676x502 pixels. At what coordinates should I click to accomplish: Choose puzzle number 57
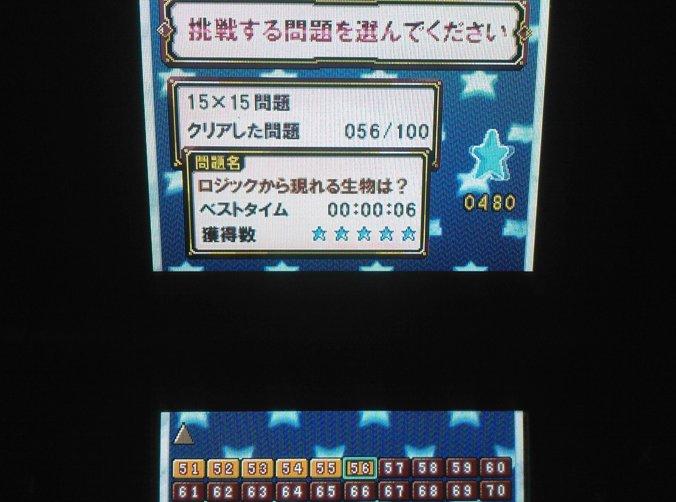click(392, 468)
